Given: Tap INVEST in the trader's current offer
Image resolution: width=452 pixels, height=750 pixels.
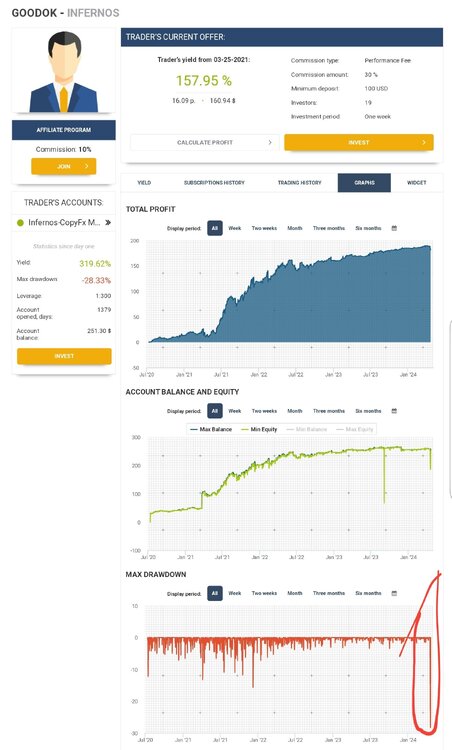Looking at the screenshot, I should 359,143.
